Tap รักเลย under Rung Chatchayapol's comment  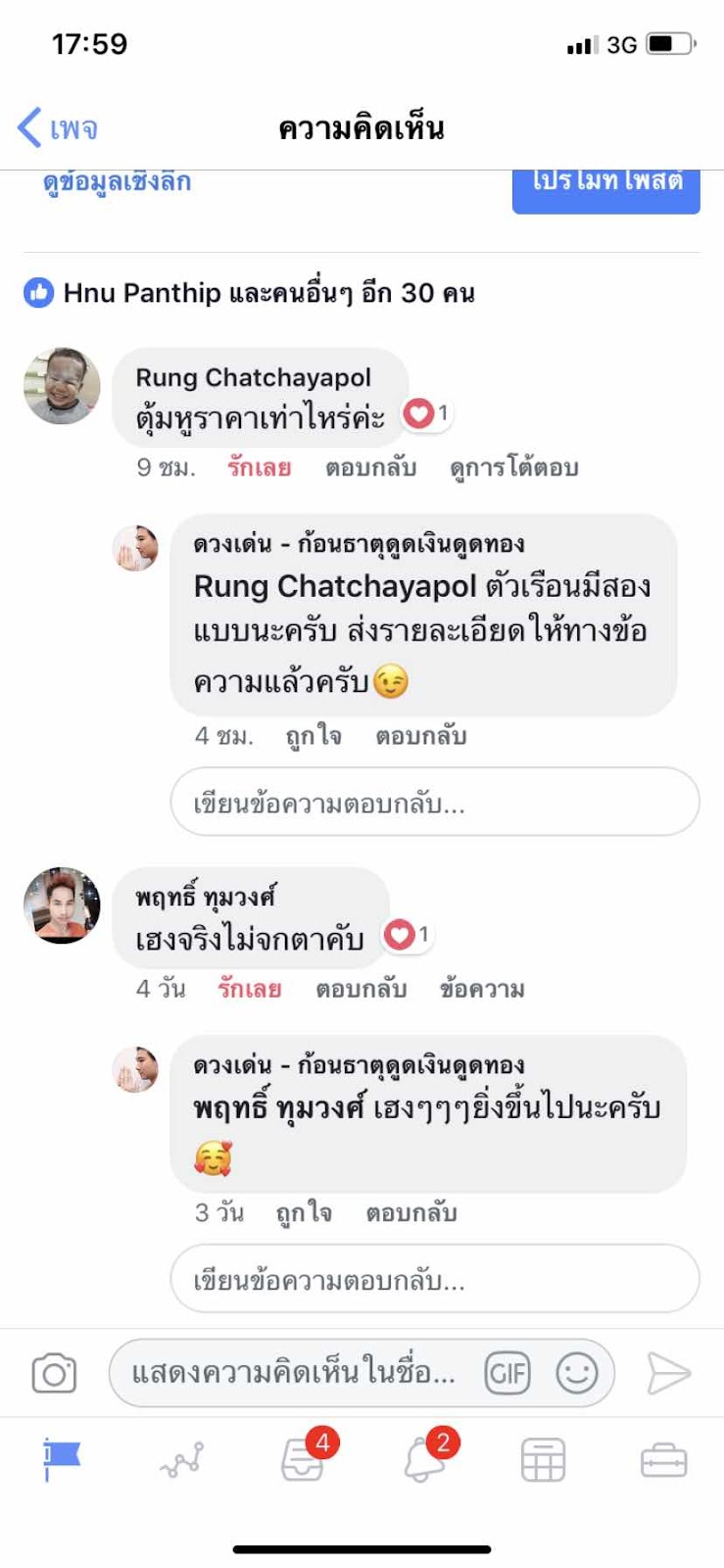[x=259, y=467]
